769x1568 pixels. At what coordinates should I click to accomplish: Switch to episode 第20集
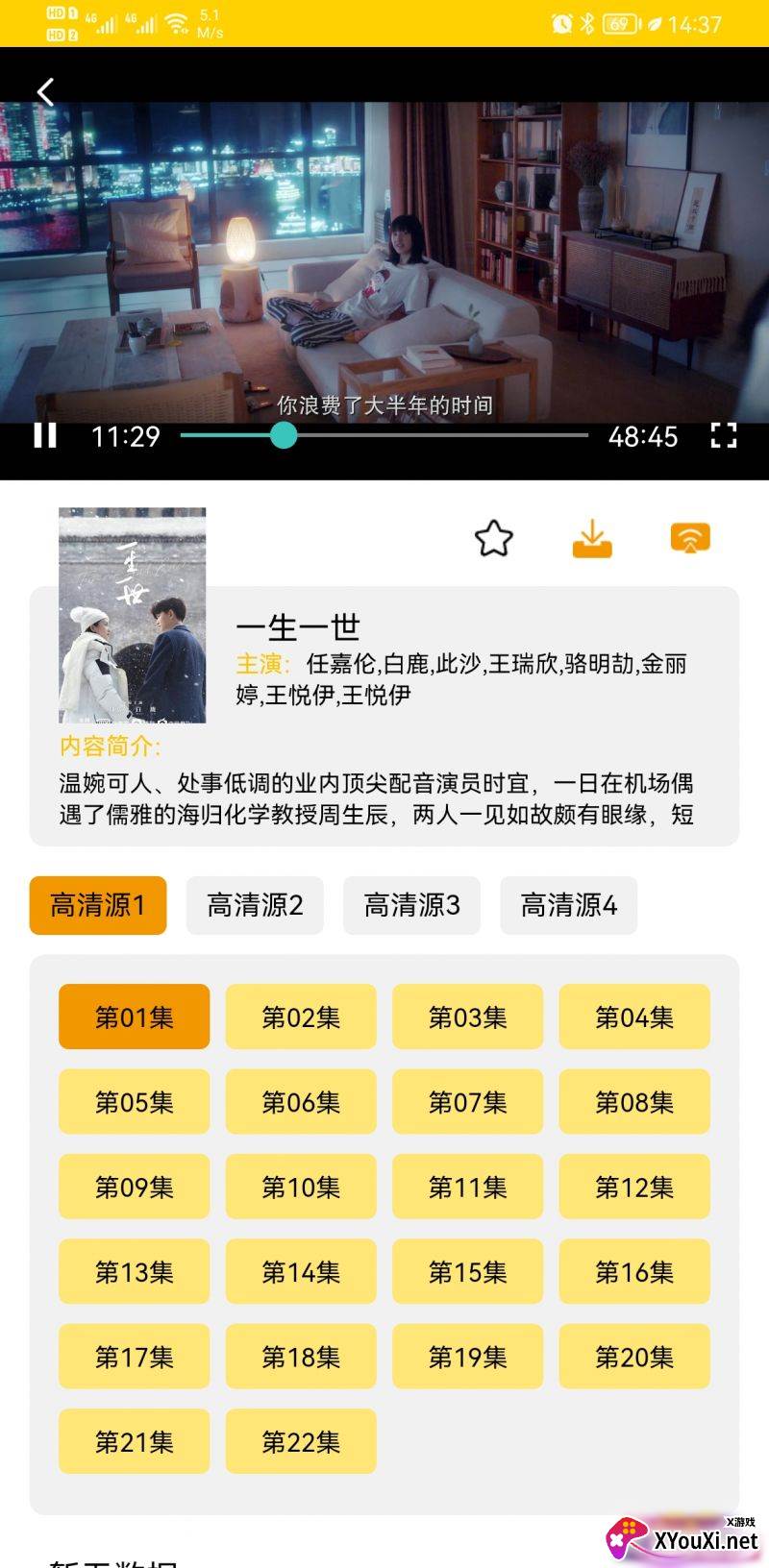[x=634, y=1357]
